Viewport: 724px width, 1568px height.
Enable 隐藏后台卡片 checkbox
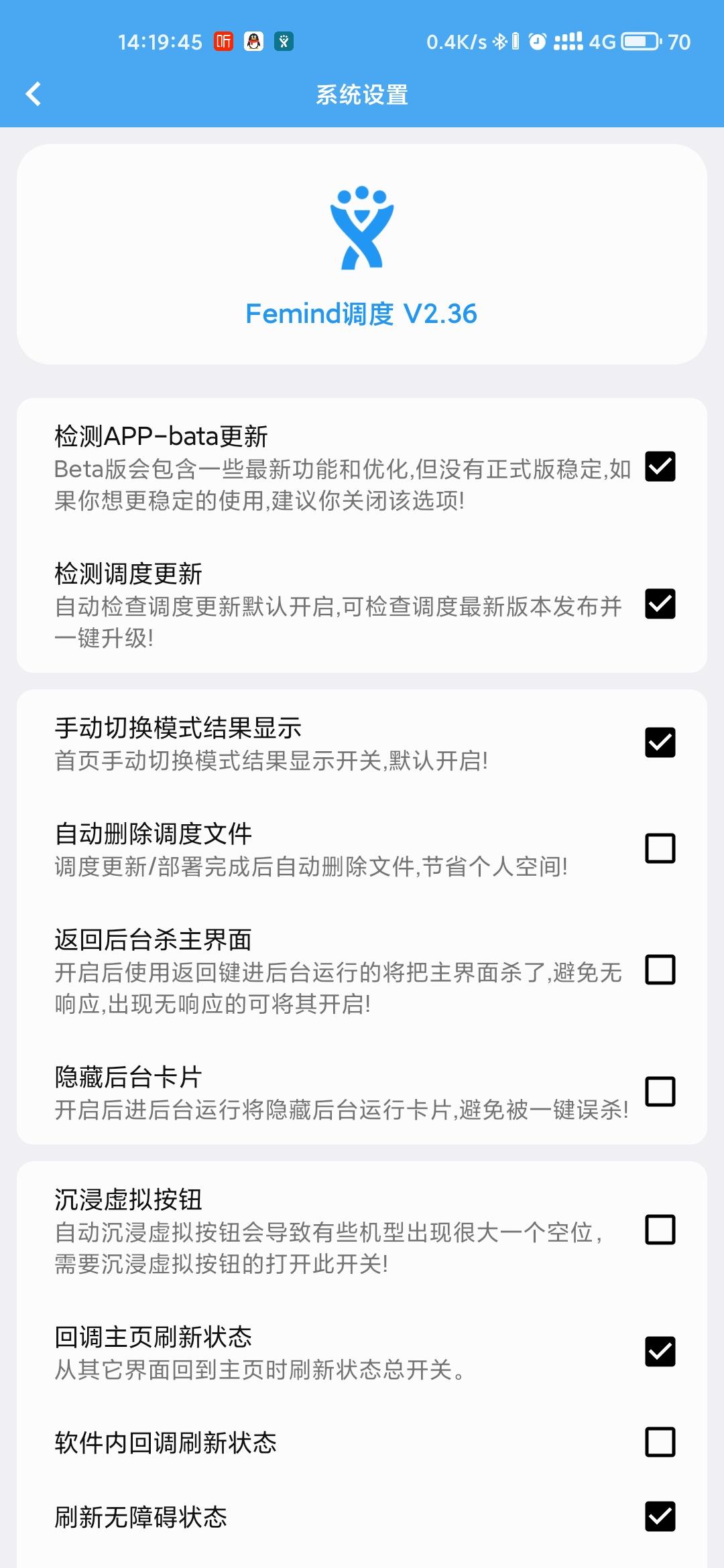pyautogui.click(x=660, y=1092)
